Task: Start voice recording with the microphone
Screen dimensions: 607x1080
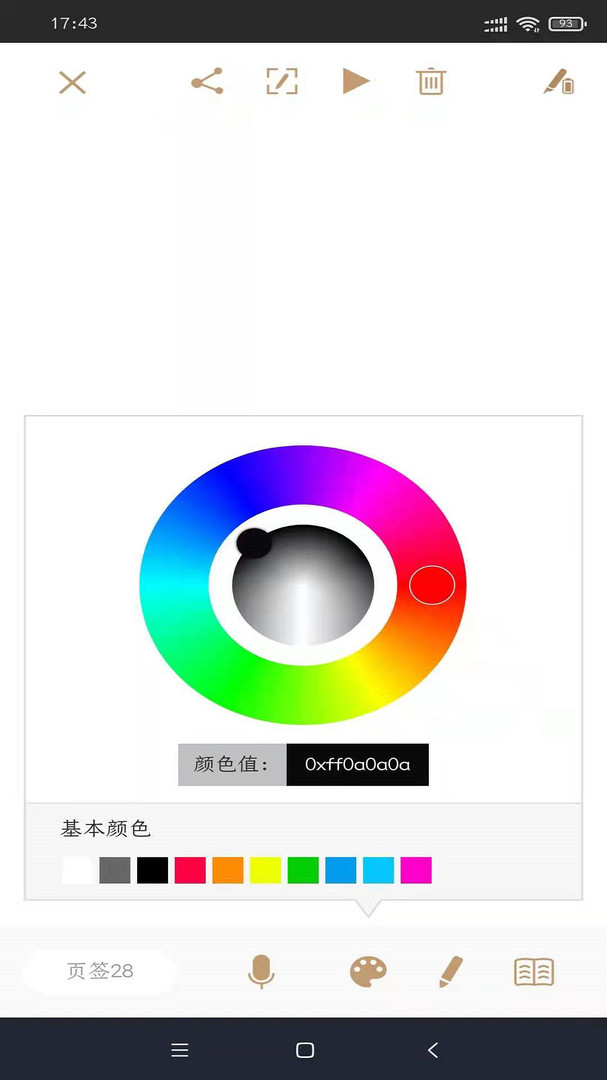Action: [x=261, y=971]
